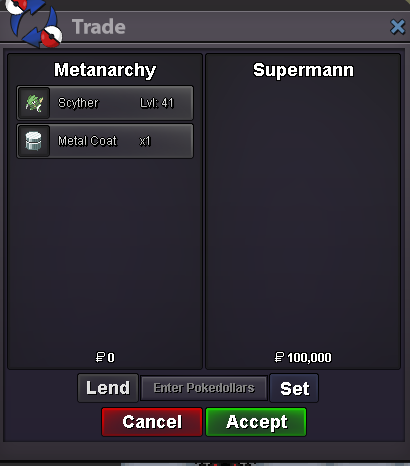Screen dimensions: 410x466
Task: Tap the Lend button
Action: [x=108, y=388]
